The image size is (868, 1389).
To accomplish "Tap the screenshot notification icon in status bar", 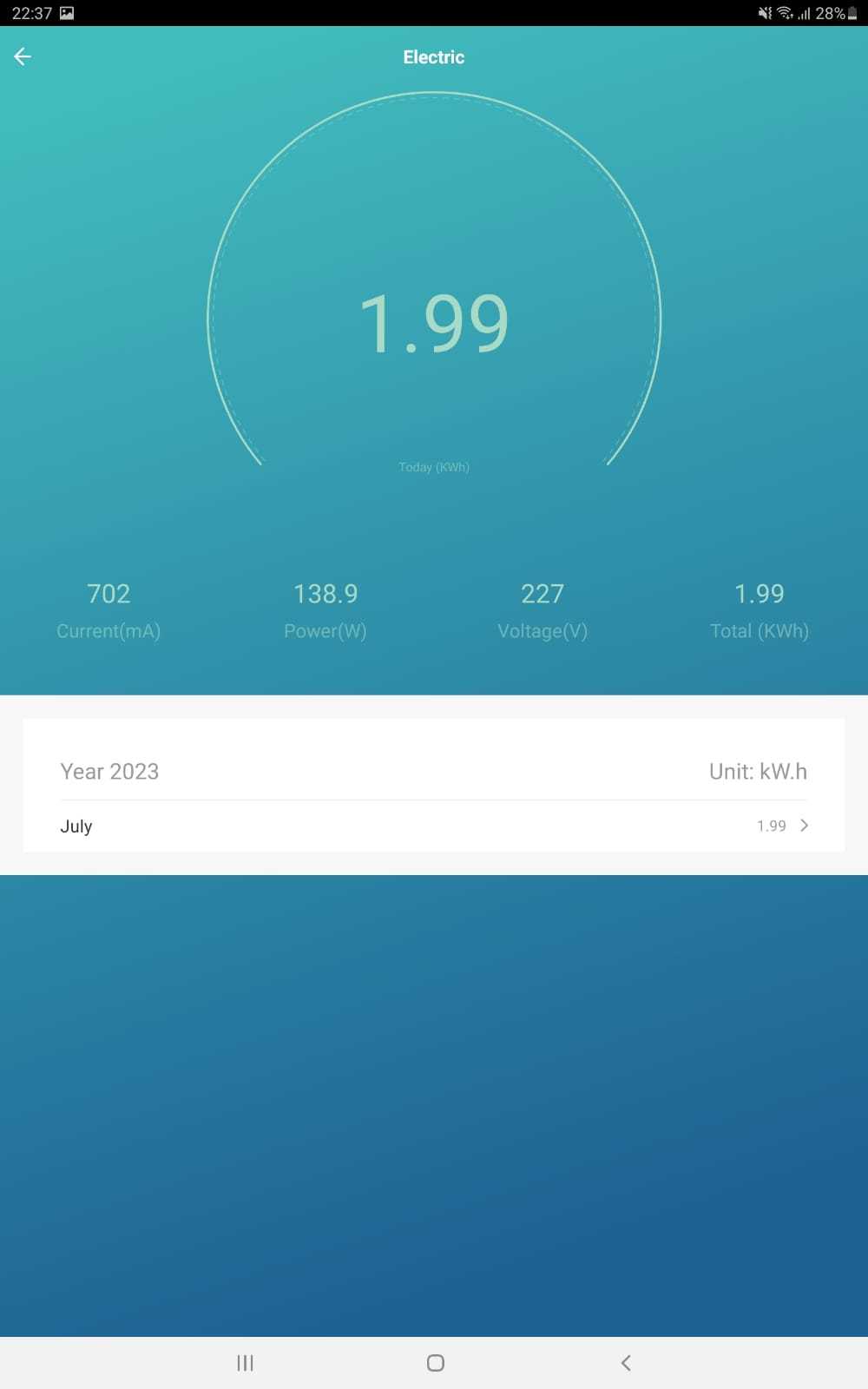I will [x=65, y=13].
